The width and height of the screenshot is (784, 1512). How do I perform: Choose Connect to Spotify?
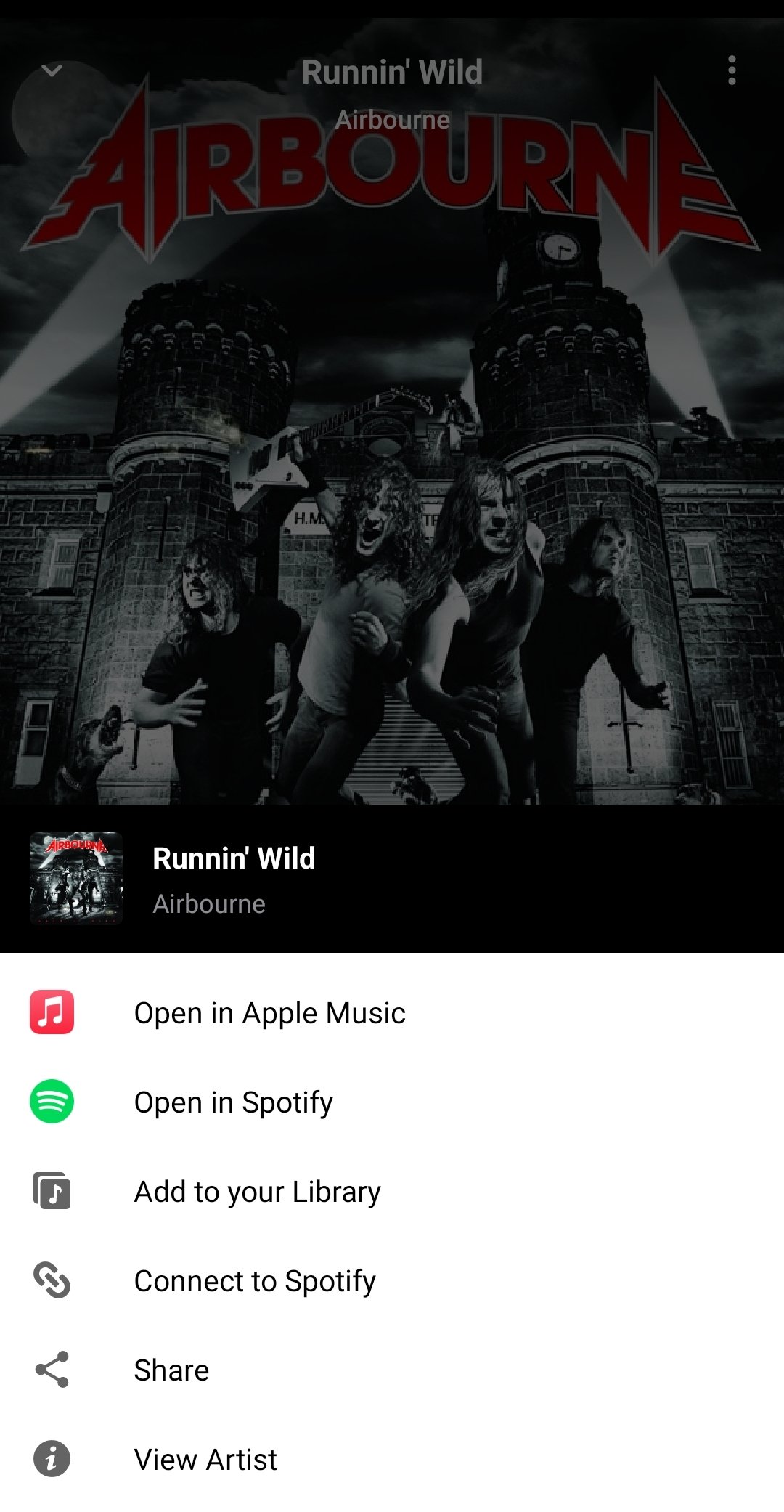click(x=254, y=1281)
